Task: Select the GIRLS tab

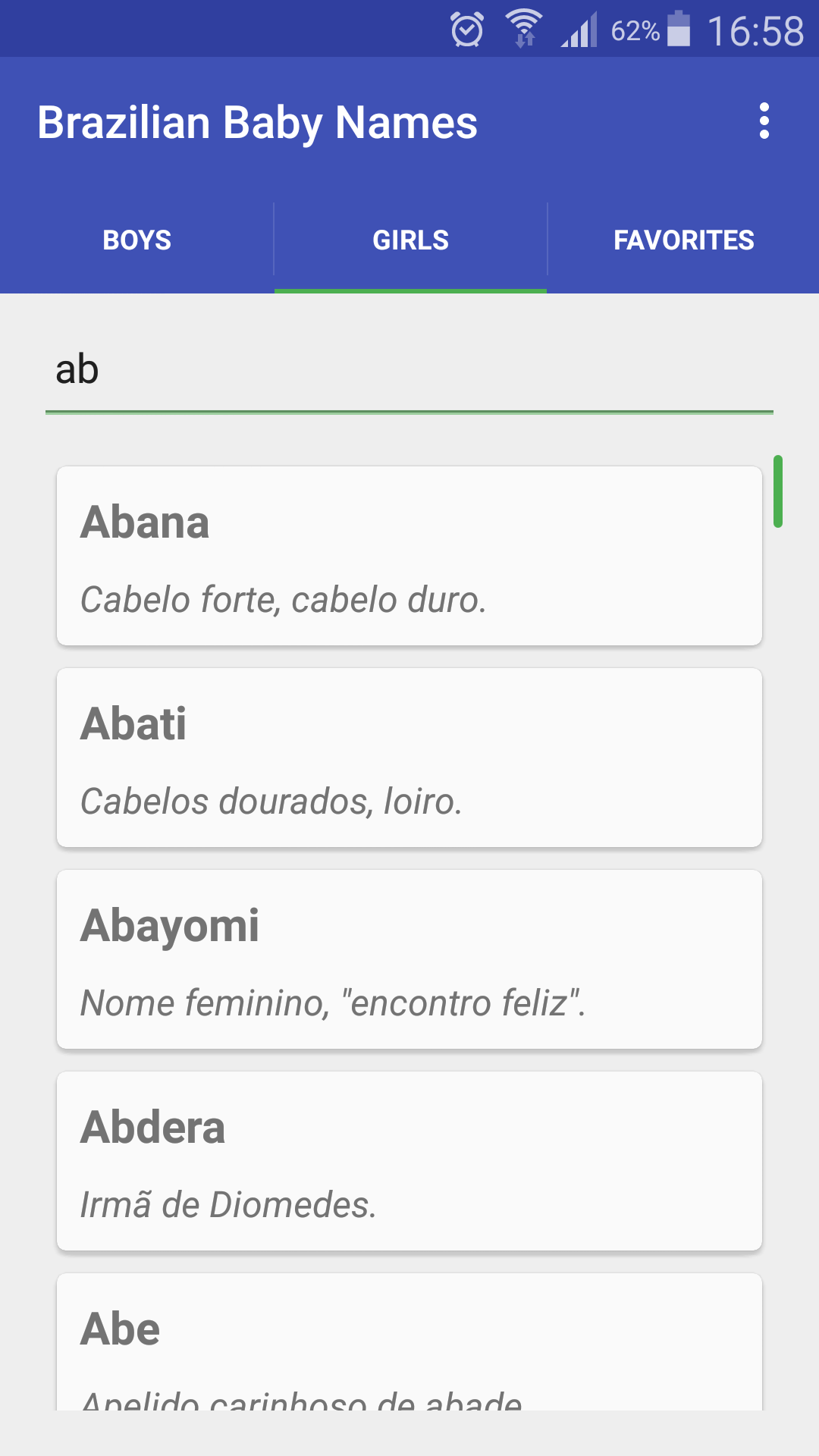Action: click(409, 240)
